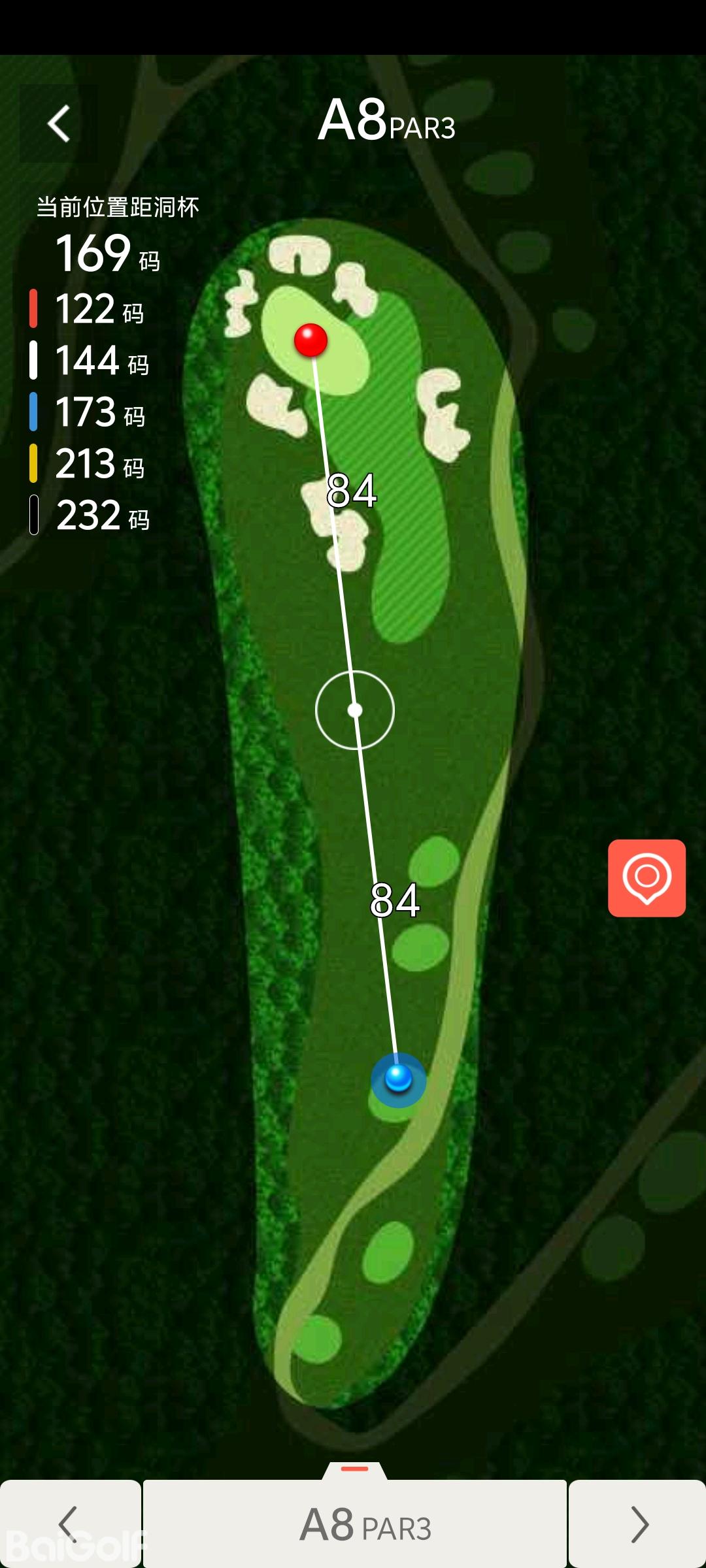Tap the circular target marker on the fairway
The image size is (706, 1568).
pos(355,710)
